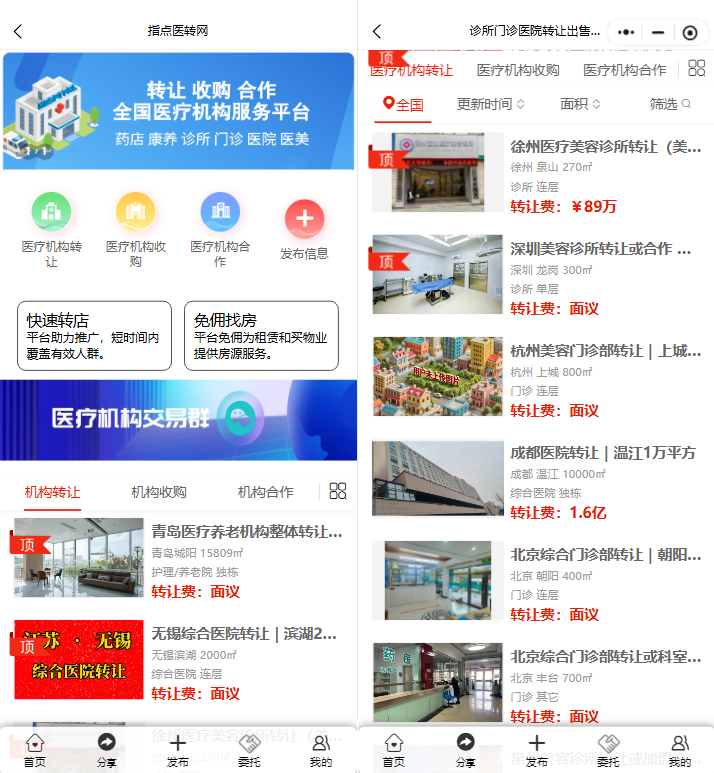Image resolution: width=714 pixels, height=773 pixels.
Task: Select the 全国 location filter
Action: 405,105
